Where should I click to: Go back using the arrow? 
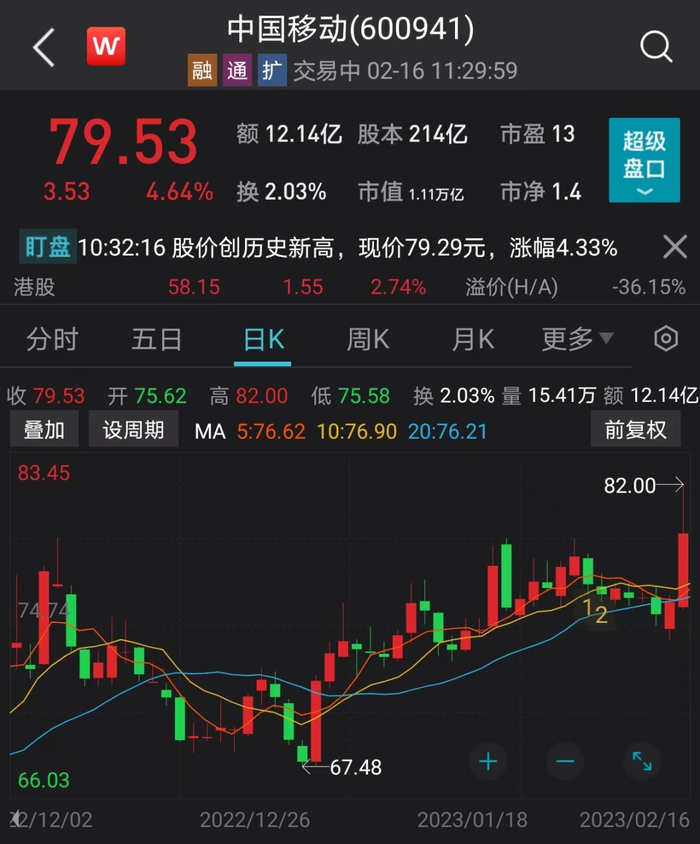point(44,47)
